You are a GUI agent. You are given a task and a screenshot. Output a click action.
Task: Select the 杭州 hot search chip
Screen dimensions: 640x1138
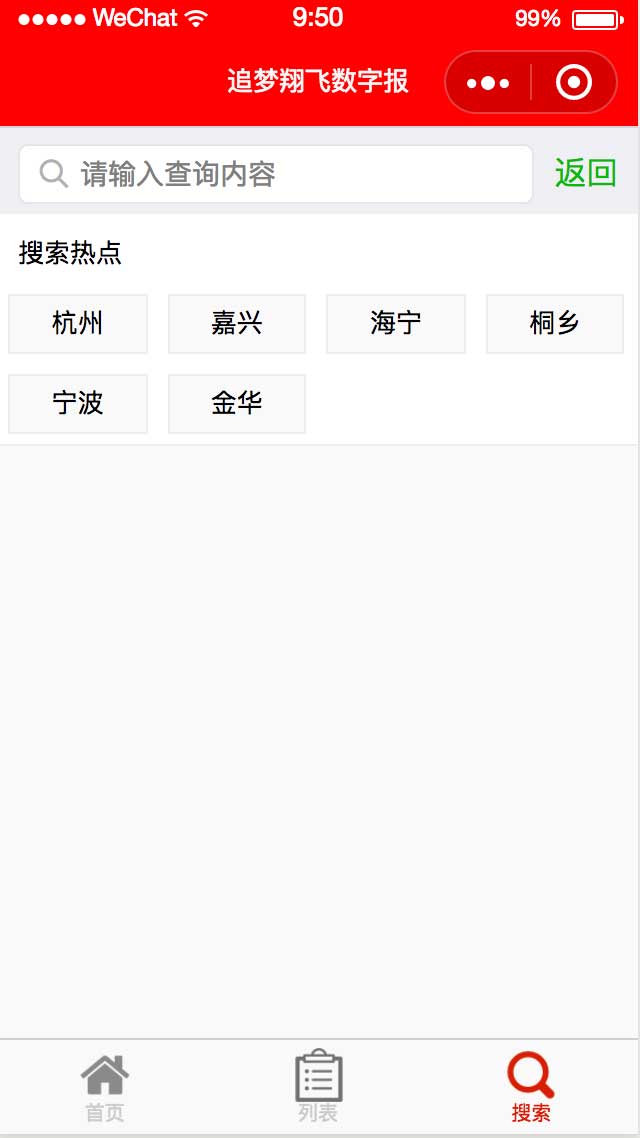click(x=78, y=324)
